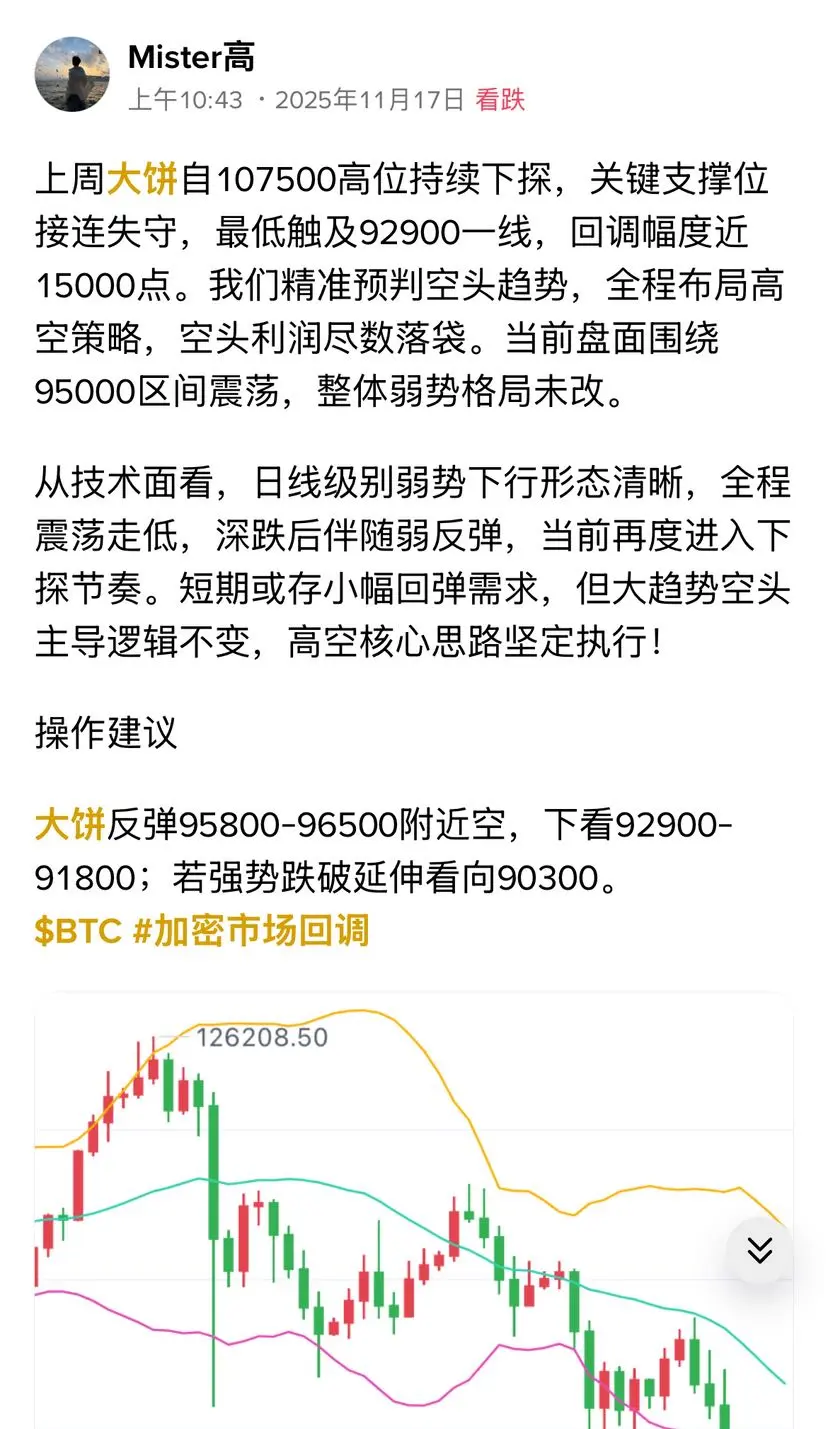The image size is (828, 1429).
Task: Tap the 大饼 link under 操作建议
Action: 70,825
